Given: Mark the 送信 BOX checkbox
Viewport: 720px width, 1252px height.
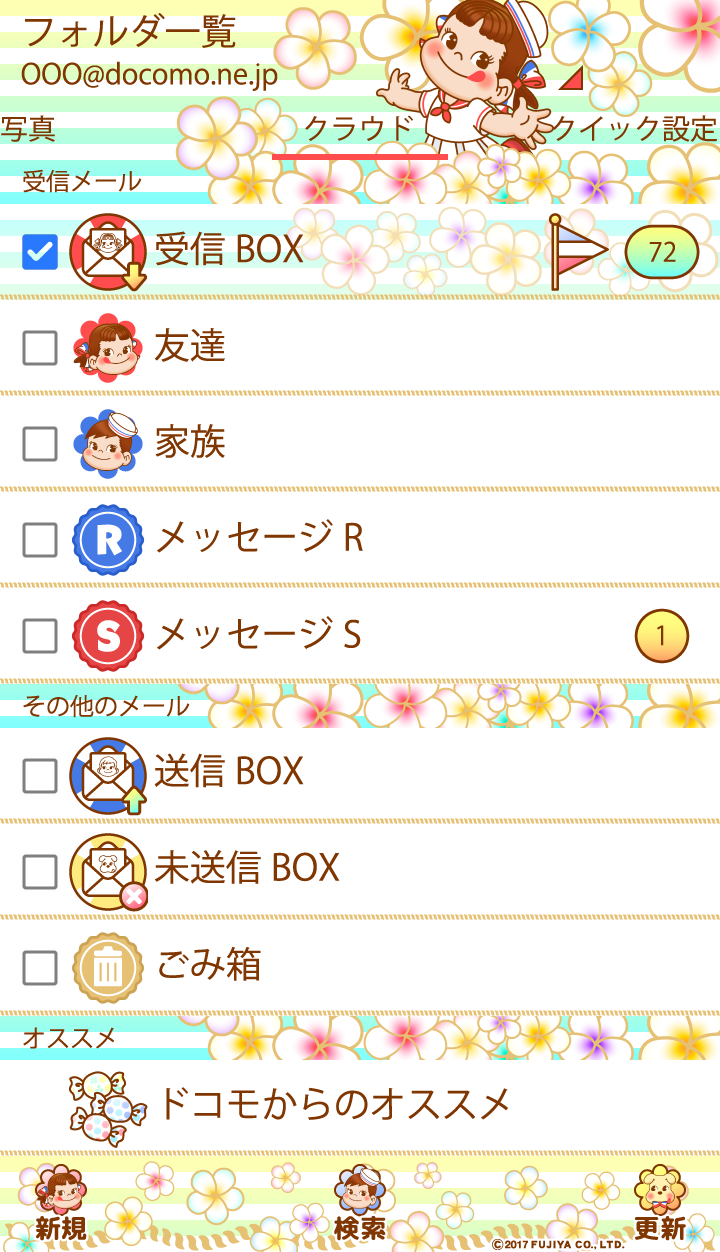Looking at the screenshot, I should (x=40, y=775).
